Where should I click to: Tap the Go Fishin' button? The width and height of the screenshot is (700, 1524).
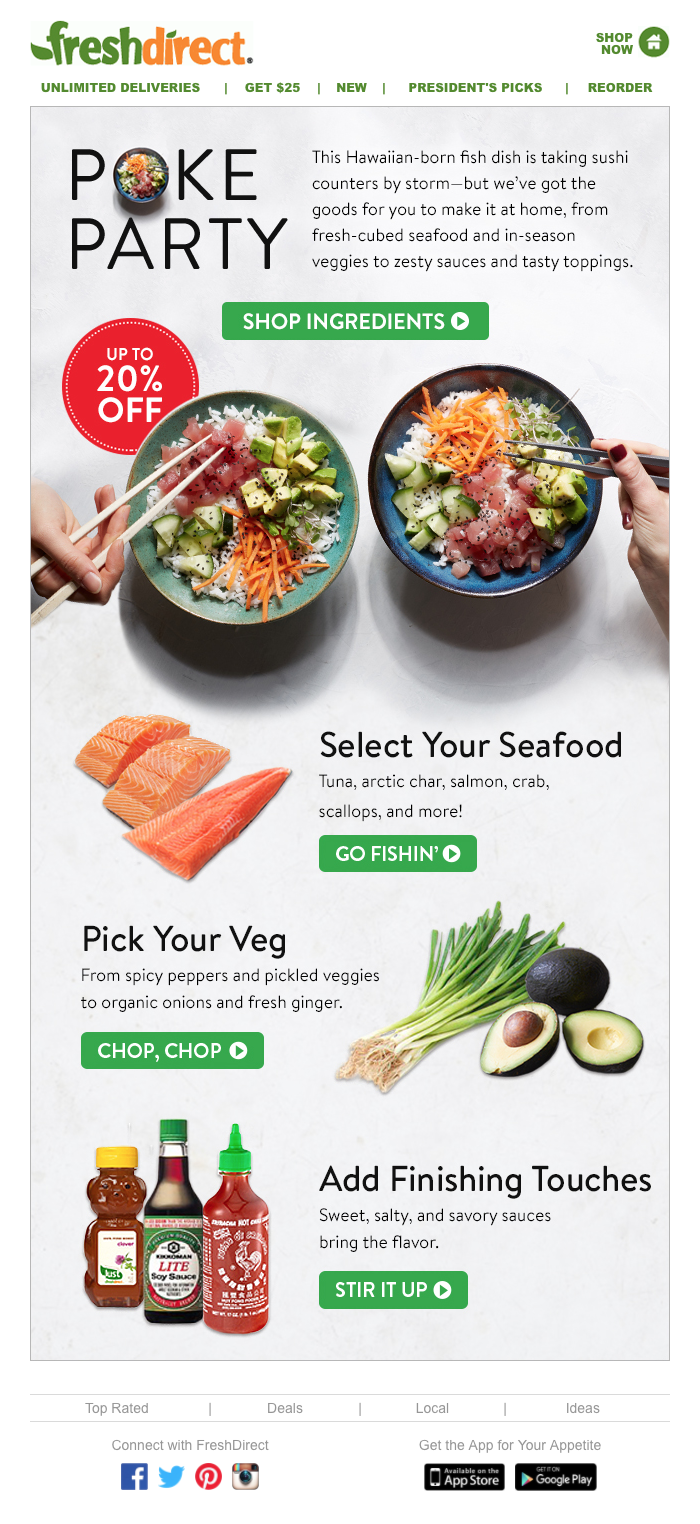(x=397, y=854)
